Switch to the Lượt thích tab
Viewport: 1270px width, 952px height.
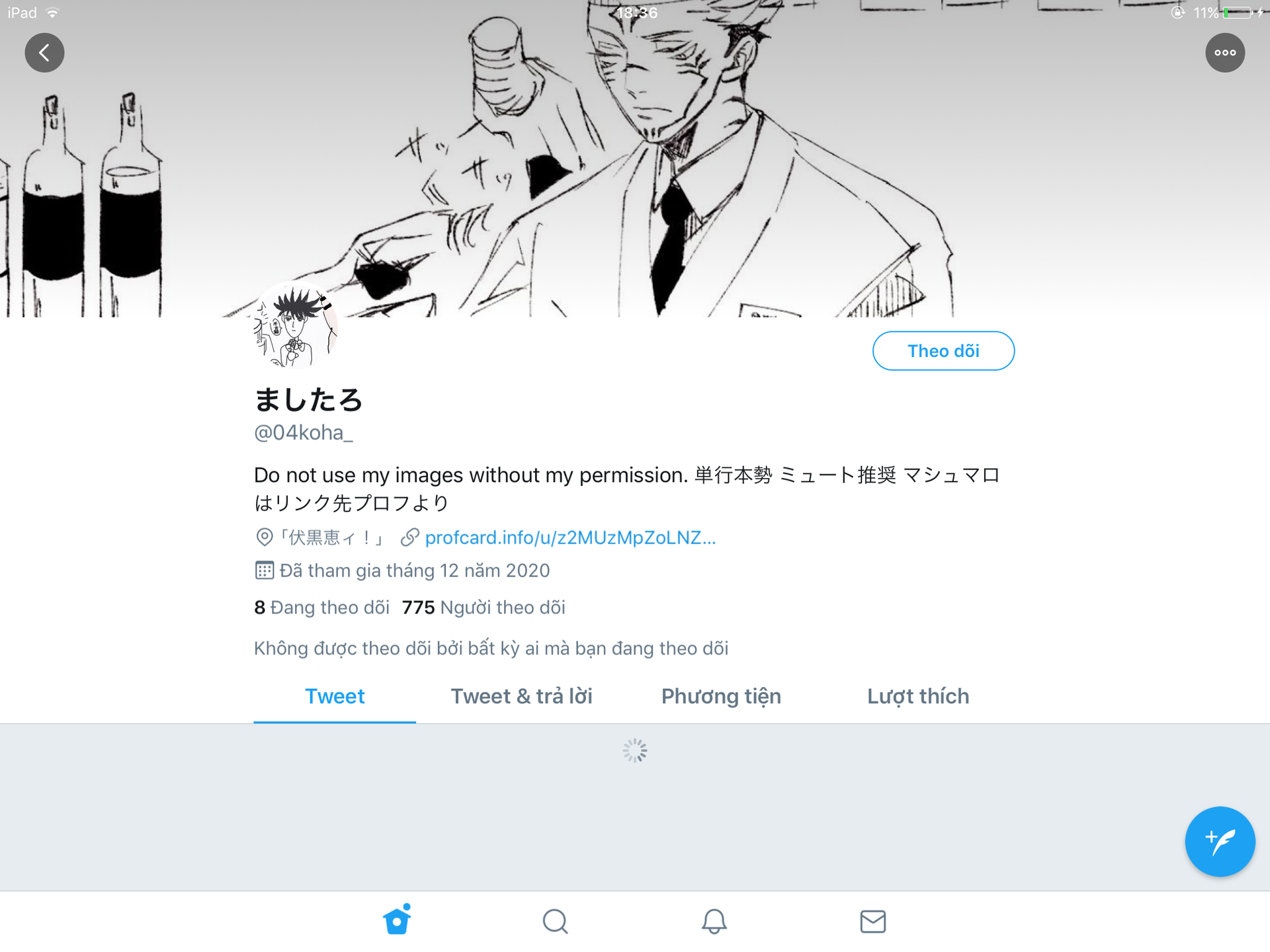[x=918, y=696]
